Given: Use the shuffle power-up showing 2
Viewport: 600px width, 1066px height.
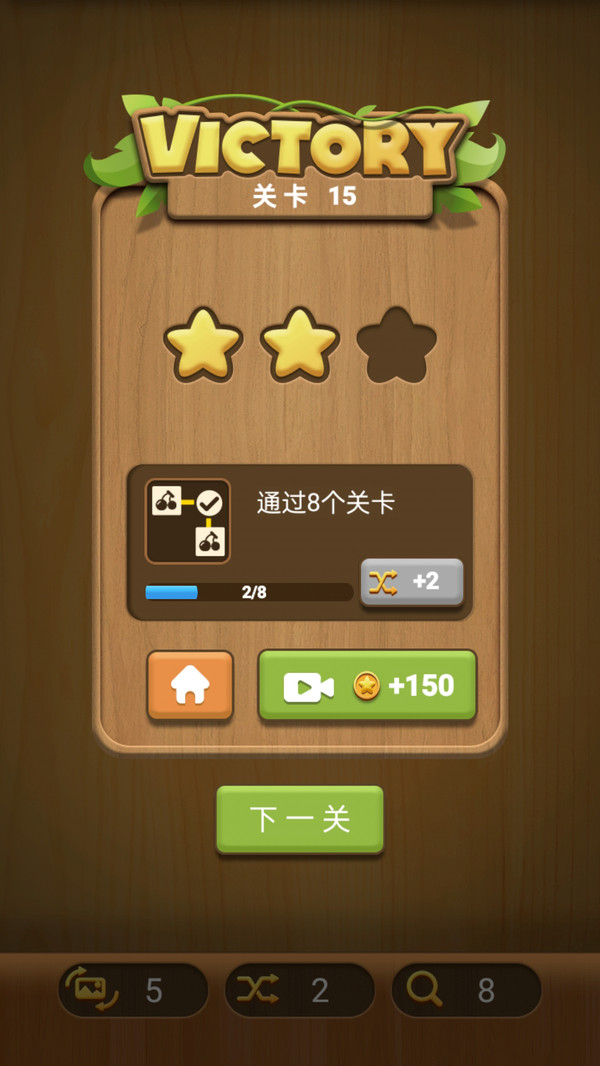Looking at the screenshot, I should point(299,990).
